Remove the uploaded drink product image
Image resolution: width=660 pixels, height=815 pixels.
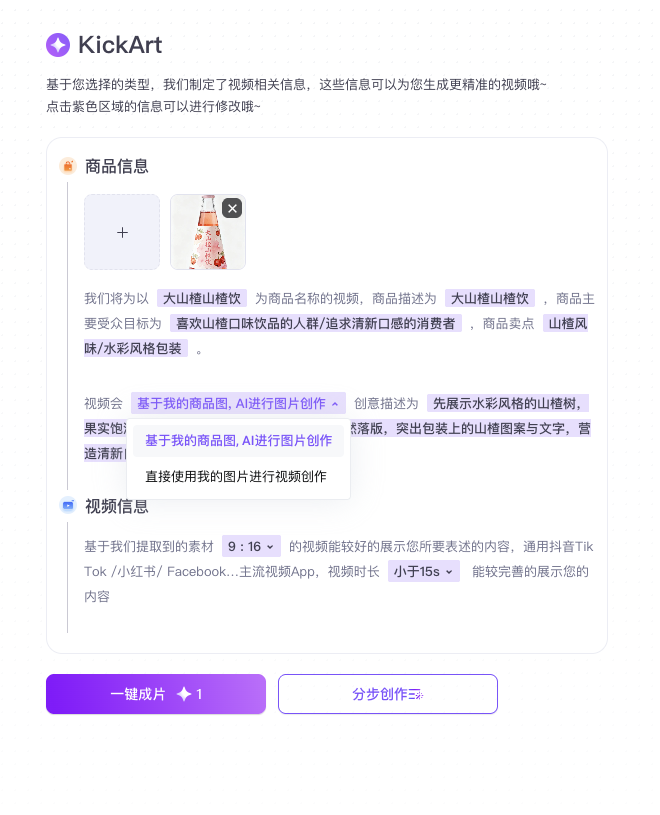[232, 208]
